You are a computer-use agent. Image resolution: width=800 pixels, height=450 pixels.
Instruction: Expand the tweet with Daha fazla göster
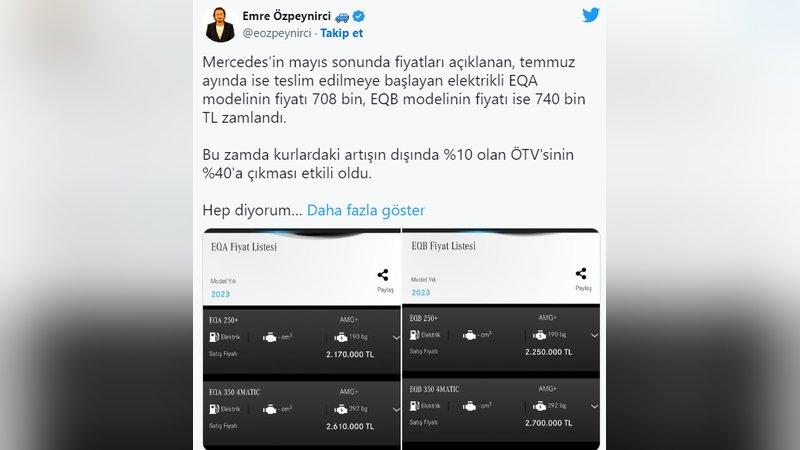365,210
